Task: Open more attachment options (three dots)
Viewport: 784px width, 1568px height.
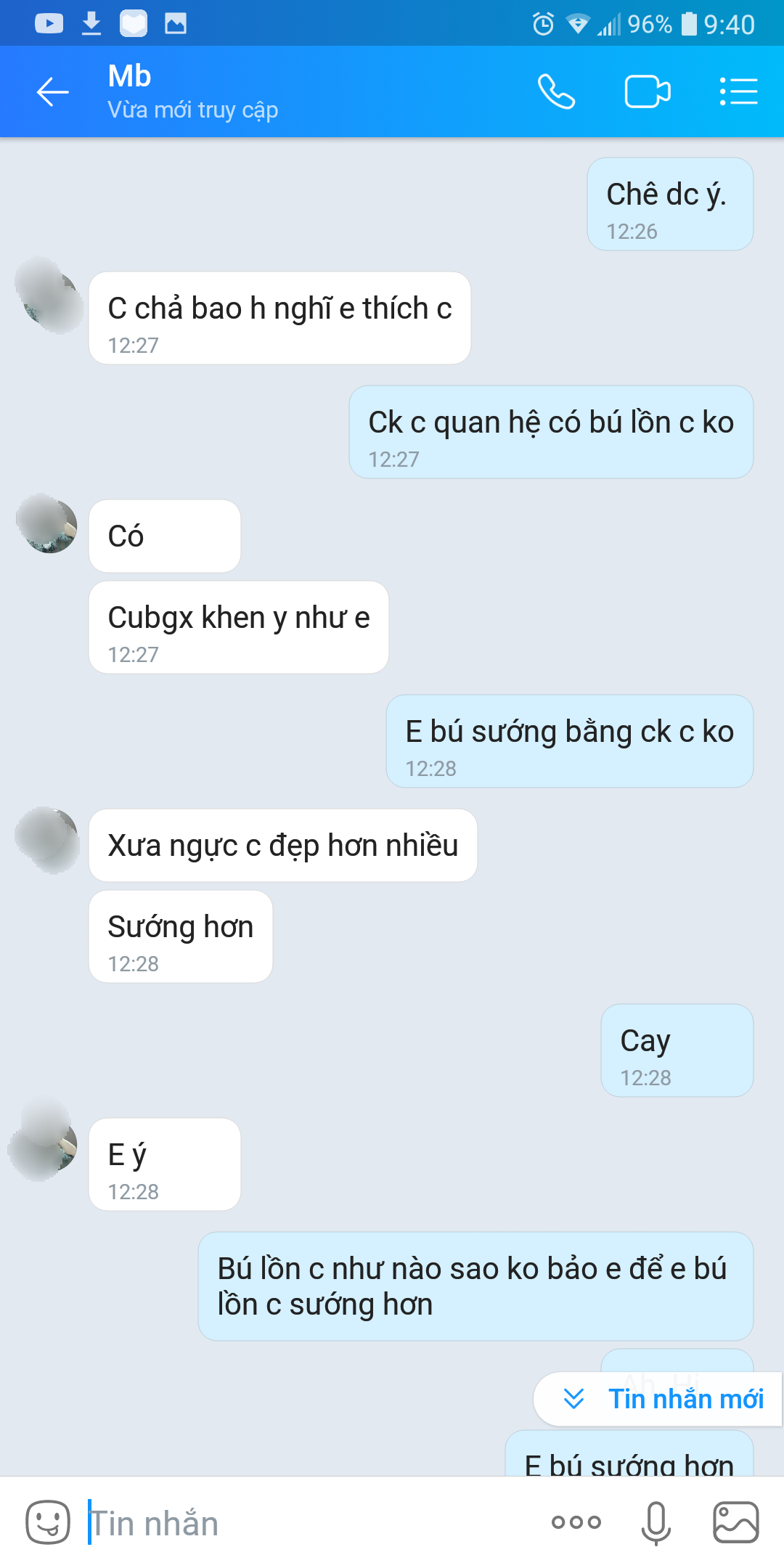Action: (576, 1522)
